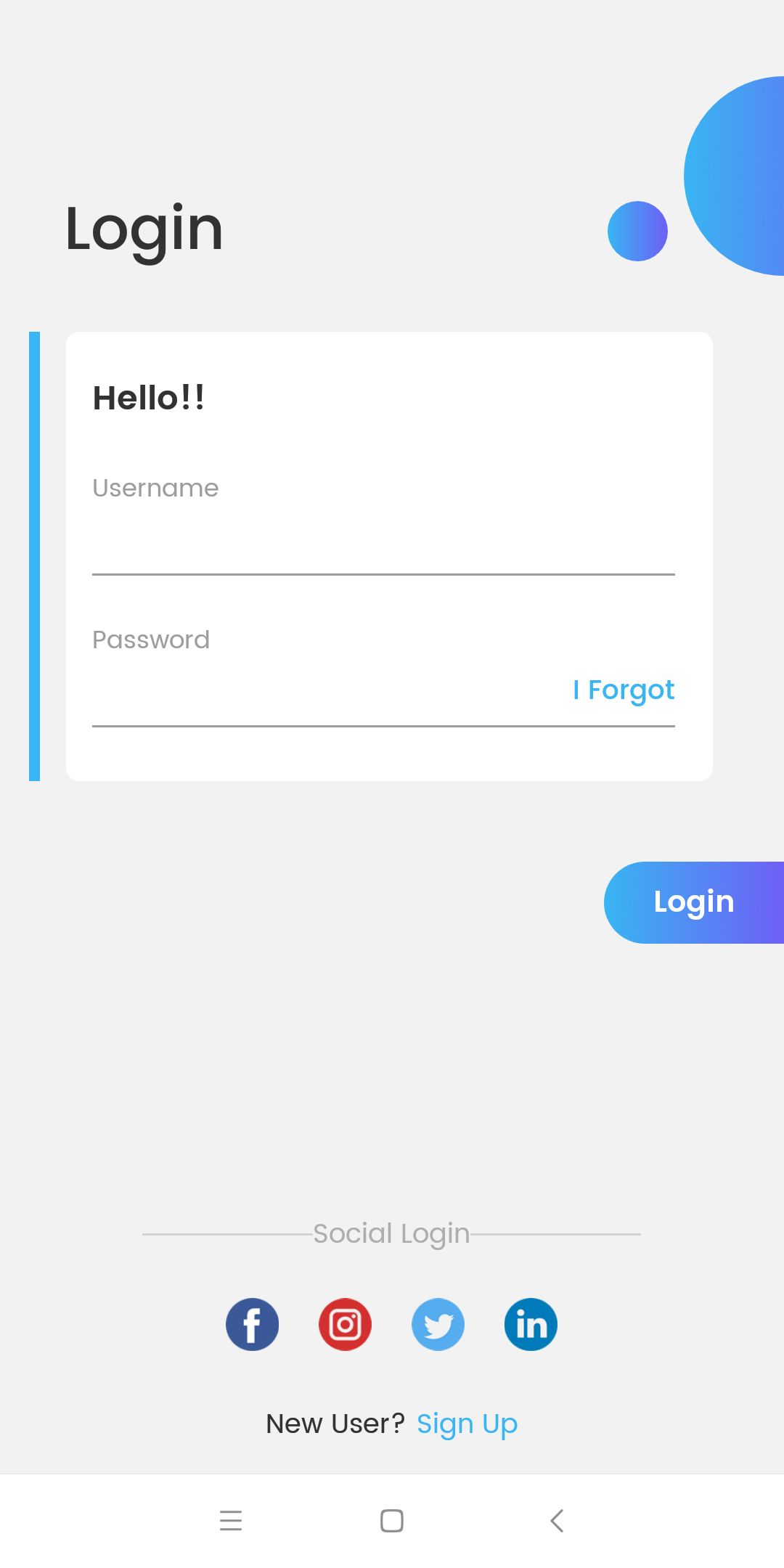Click the Sign Up link
784x1568 pixels.
(467, 1424)
